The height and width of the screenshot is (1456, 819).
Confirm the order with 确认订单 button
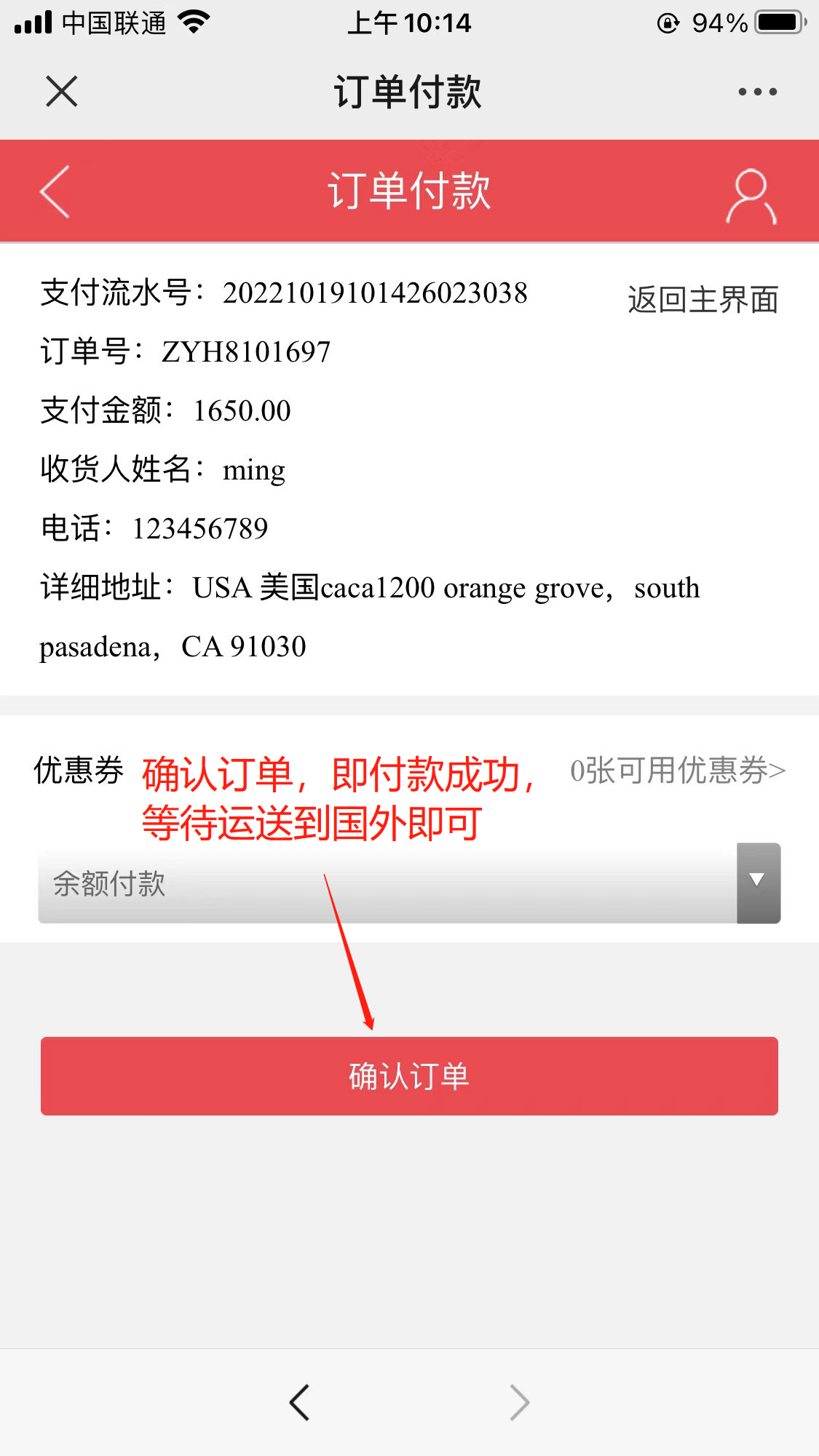[x=409, y=1075]
